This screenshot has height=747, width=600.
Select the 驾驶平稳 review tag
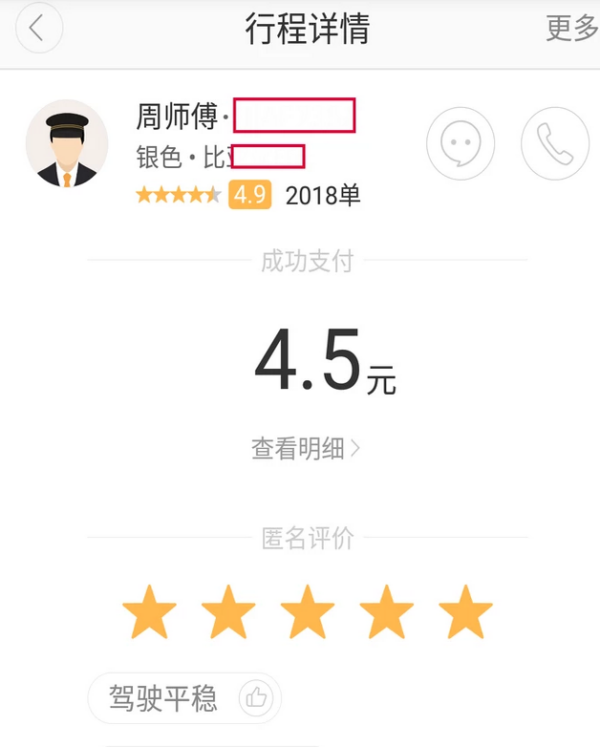pyautogui.click(x=184, y=697)
